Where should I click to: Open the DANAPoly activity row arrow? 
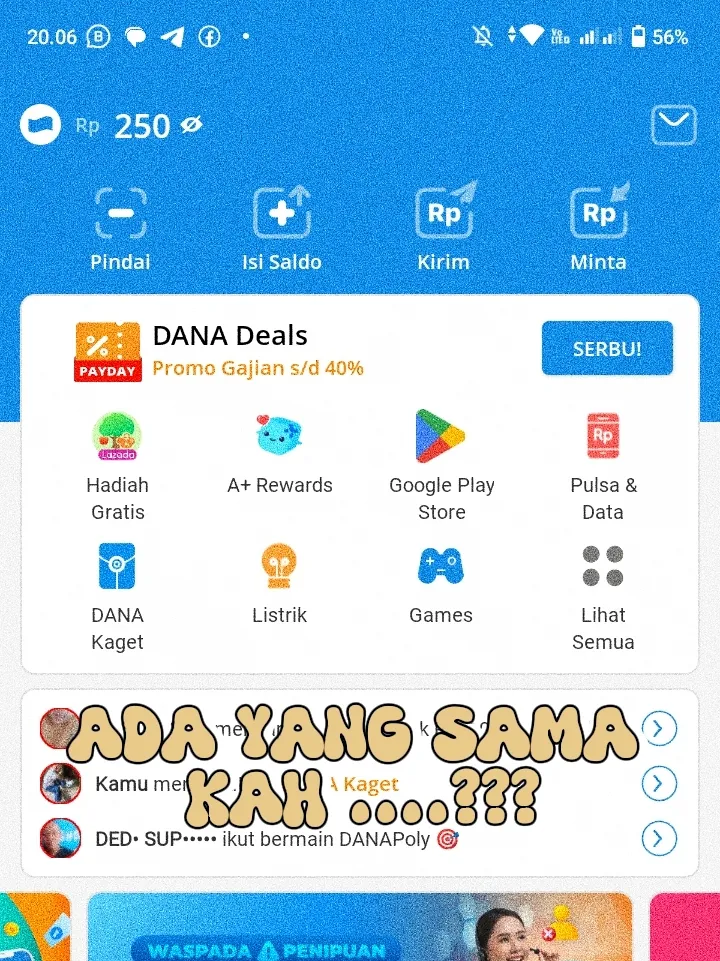click(657, 838)
